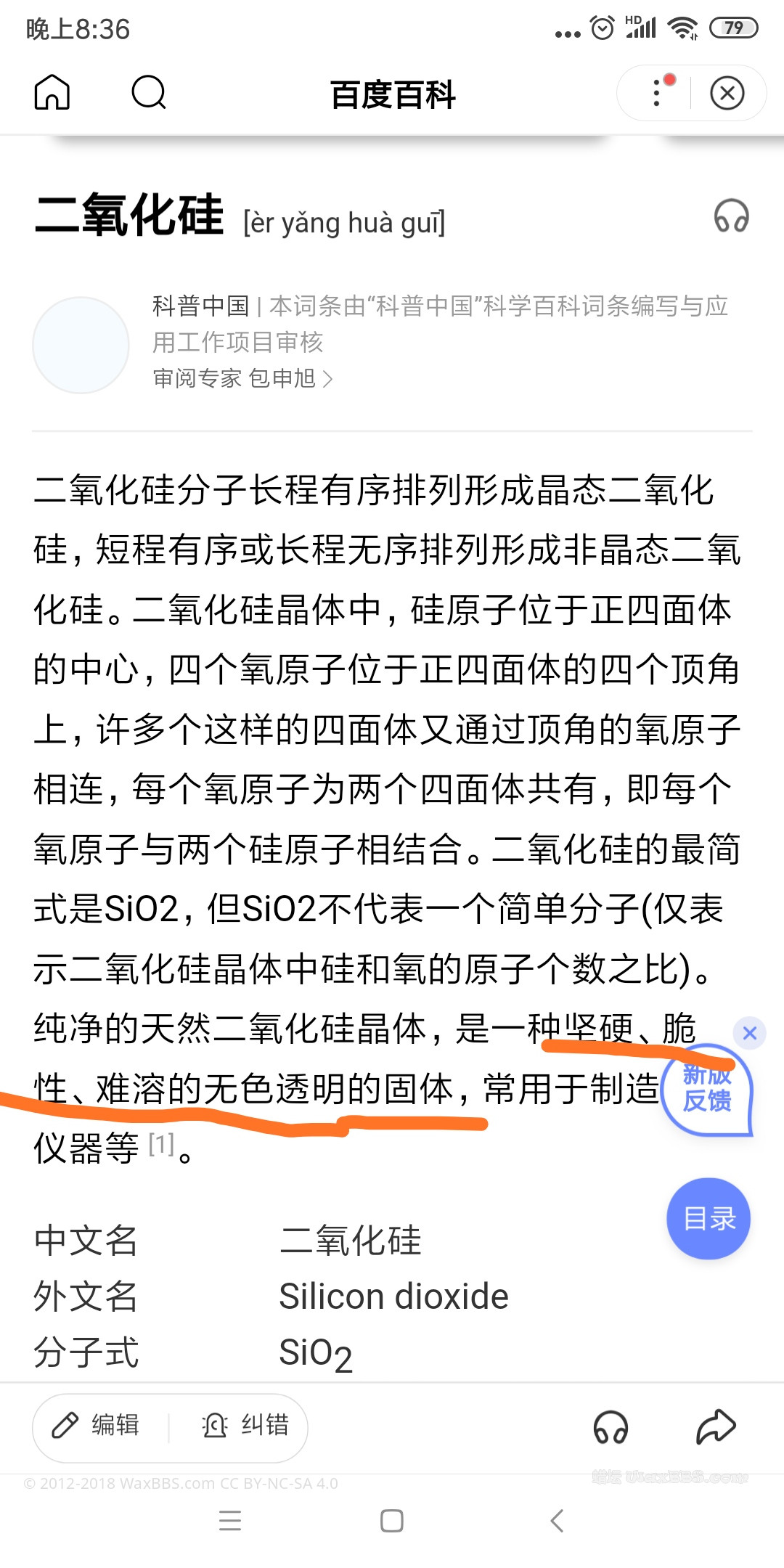The width and height of the screenshot is (784, 1568).
Task: Share this entry
Action: tap(716, 1427)
